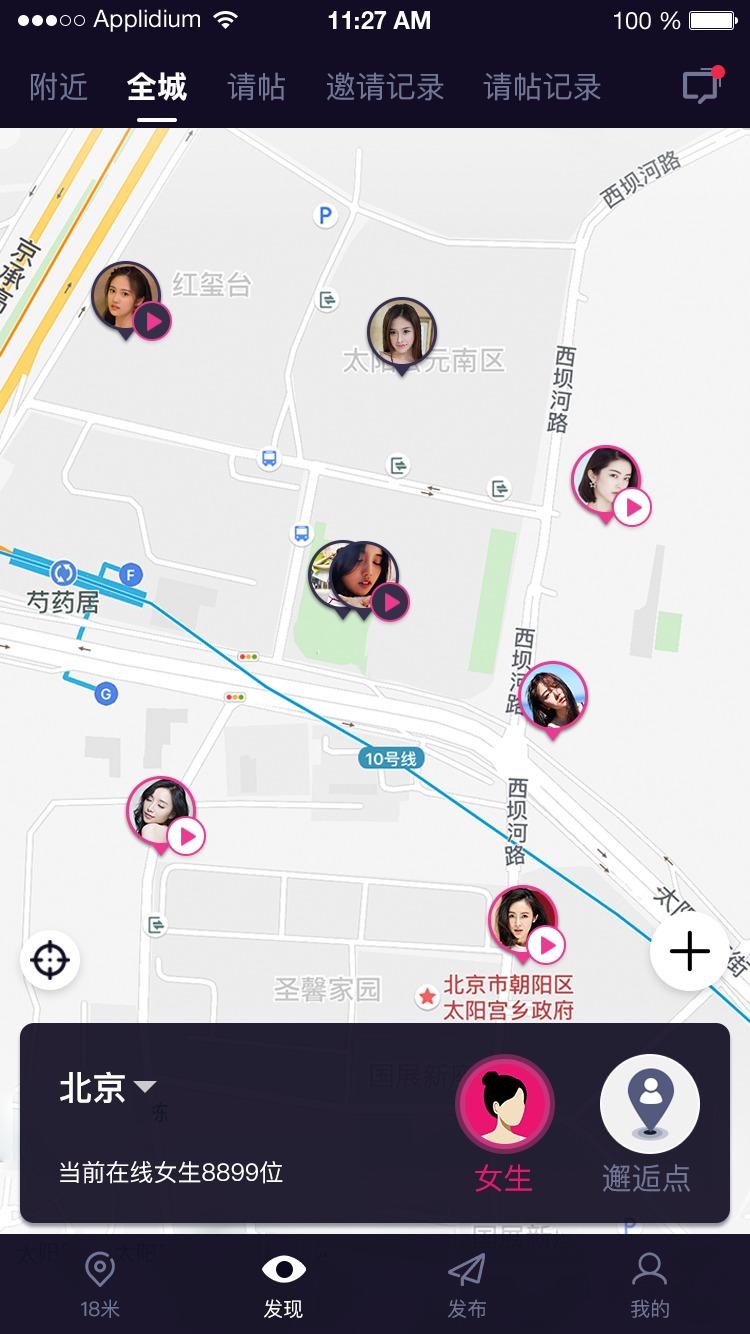
Task: Open the avatar pin near 红玺台
Action: [x=127, y=297]
